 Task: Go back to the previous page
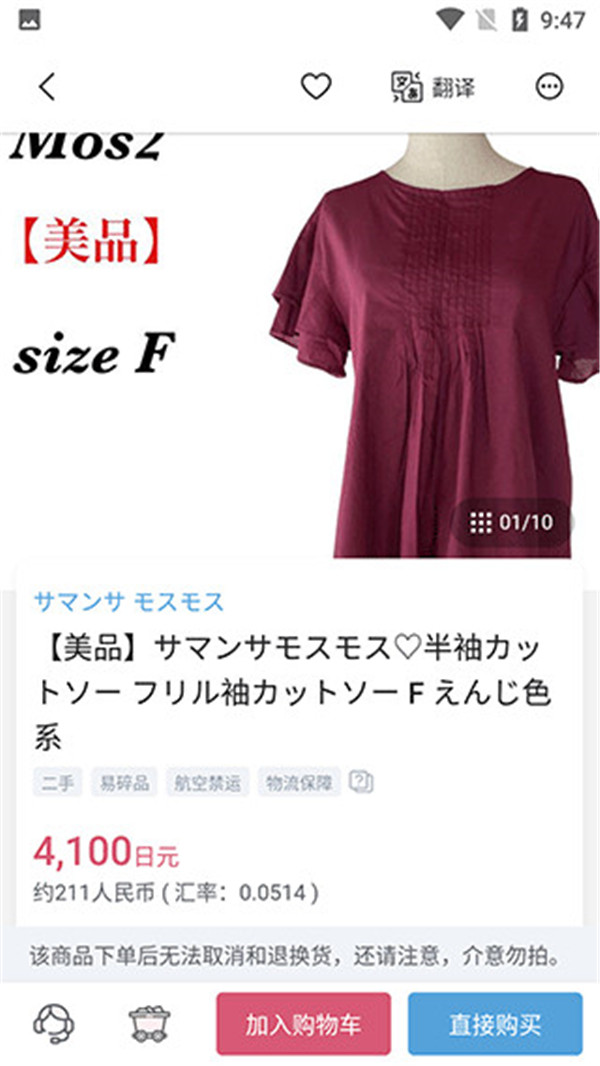[47, 87]
